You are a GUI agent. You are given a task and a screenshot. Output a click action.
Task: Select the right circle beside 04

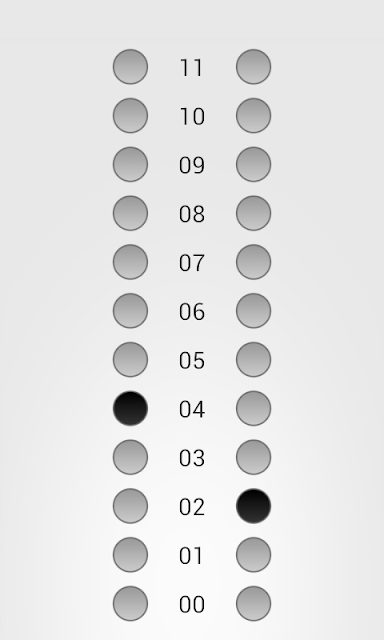coord(253,409)
